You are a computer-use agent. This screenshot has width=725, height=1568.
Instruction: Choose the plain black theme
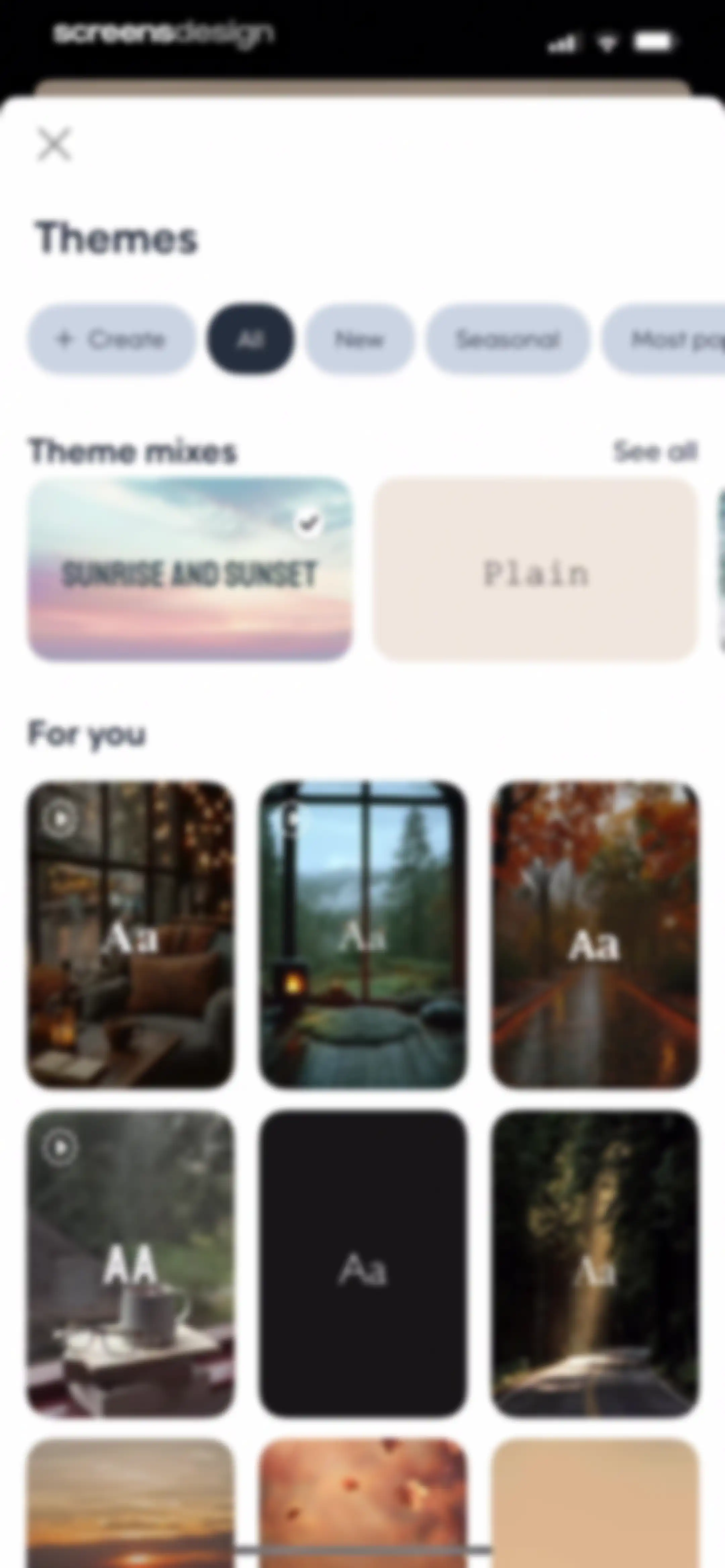(363, 1264)
